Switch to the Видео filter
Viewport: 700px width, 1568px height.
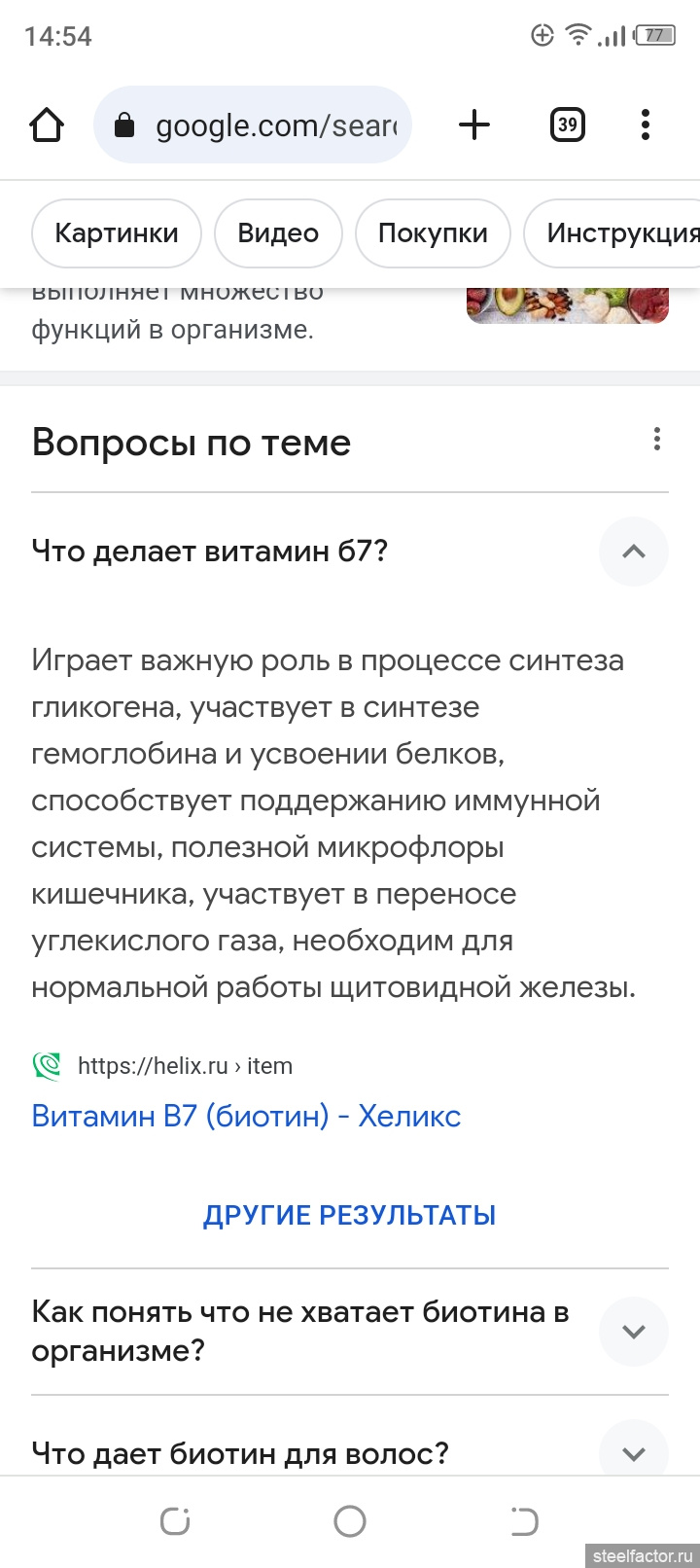point(278,233)
